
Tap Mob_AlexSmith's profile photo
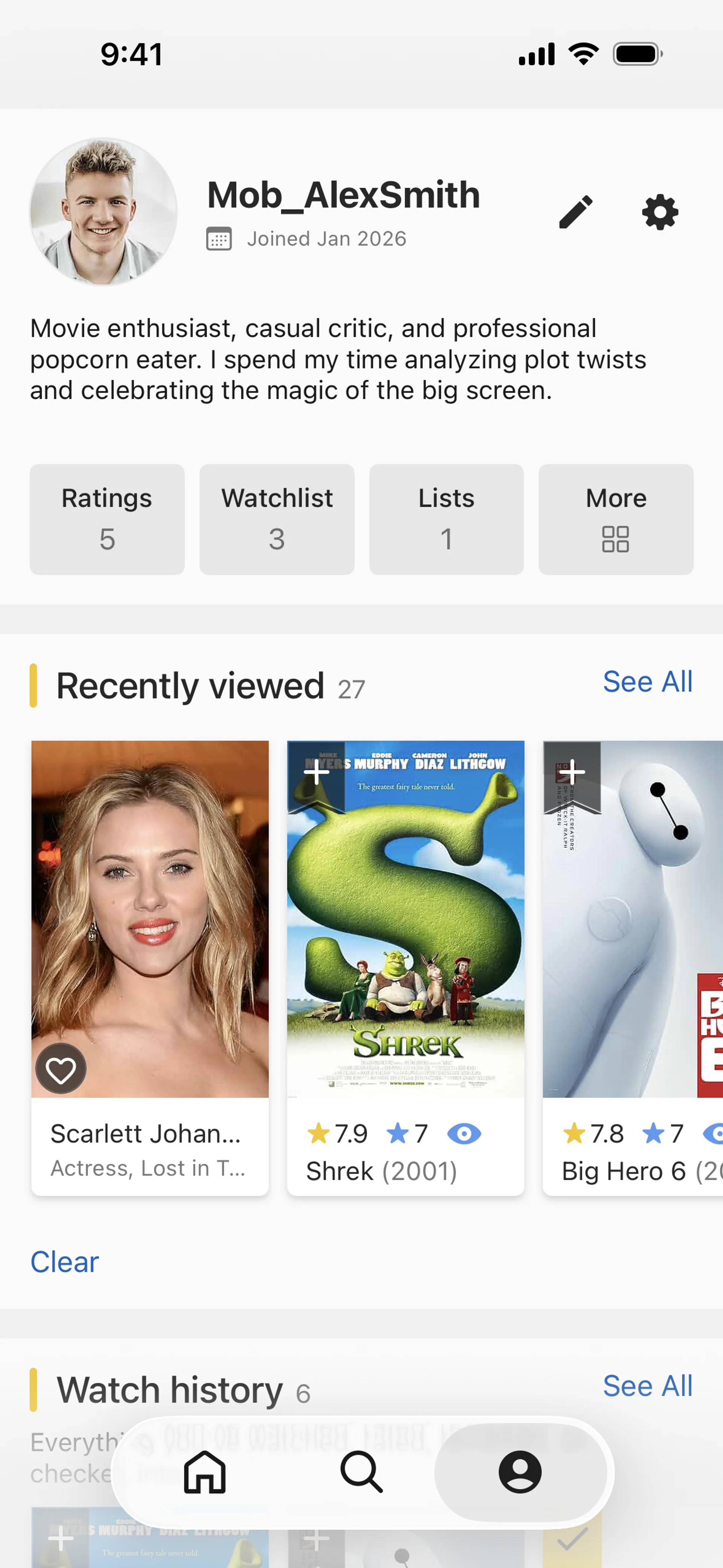click(104, 211)
